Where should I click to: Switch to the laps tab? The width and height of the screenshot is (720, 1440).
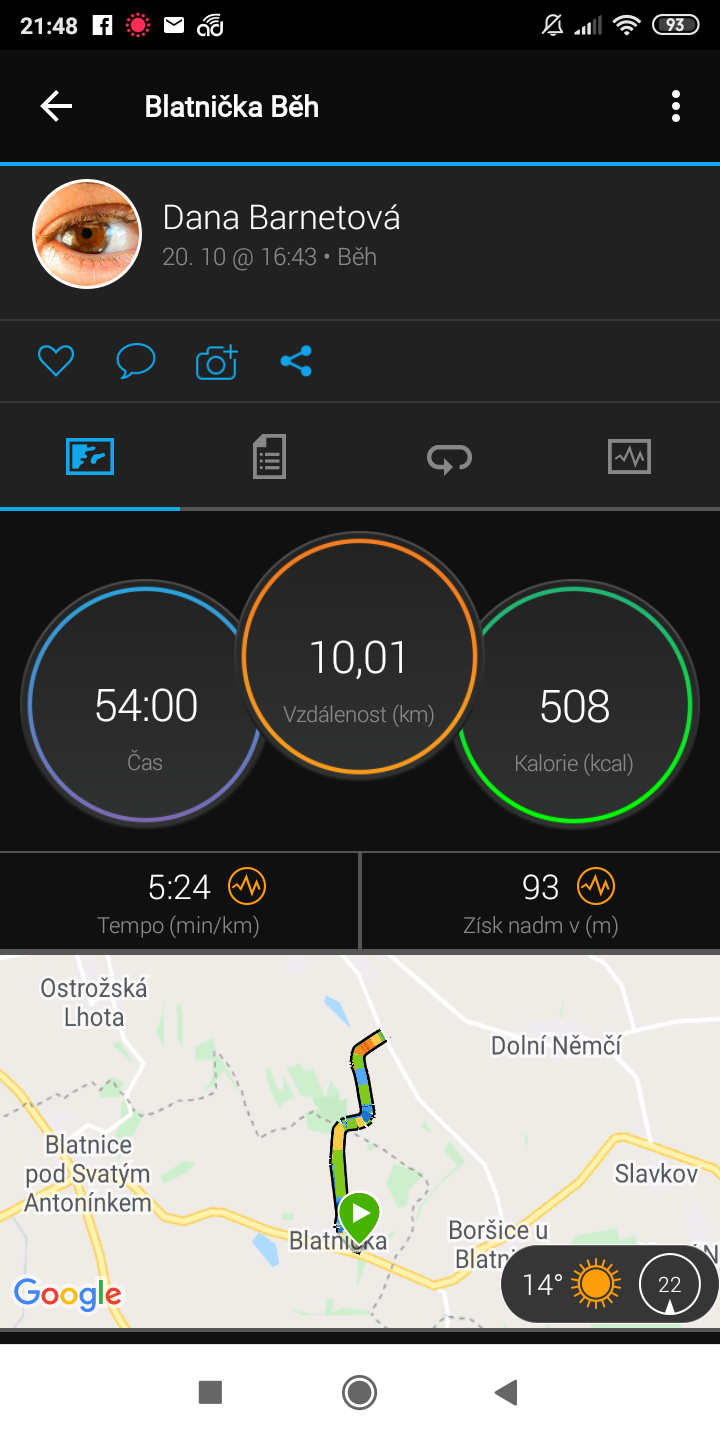pos(450,458)
